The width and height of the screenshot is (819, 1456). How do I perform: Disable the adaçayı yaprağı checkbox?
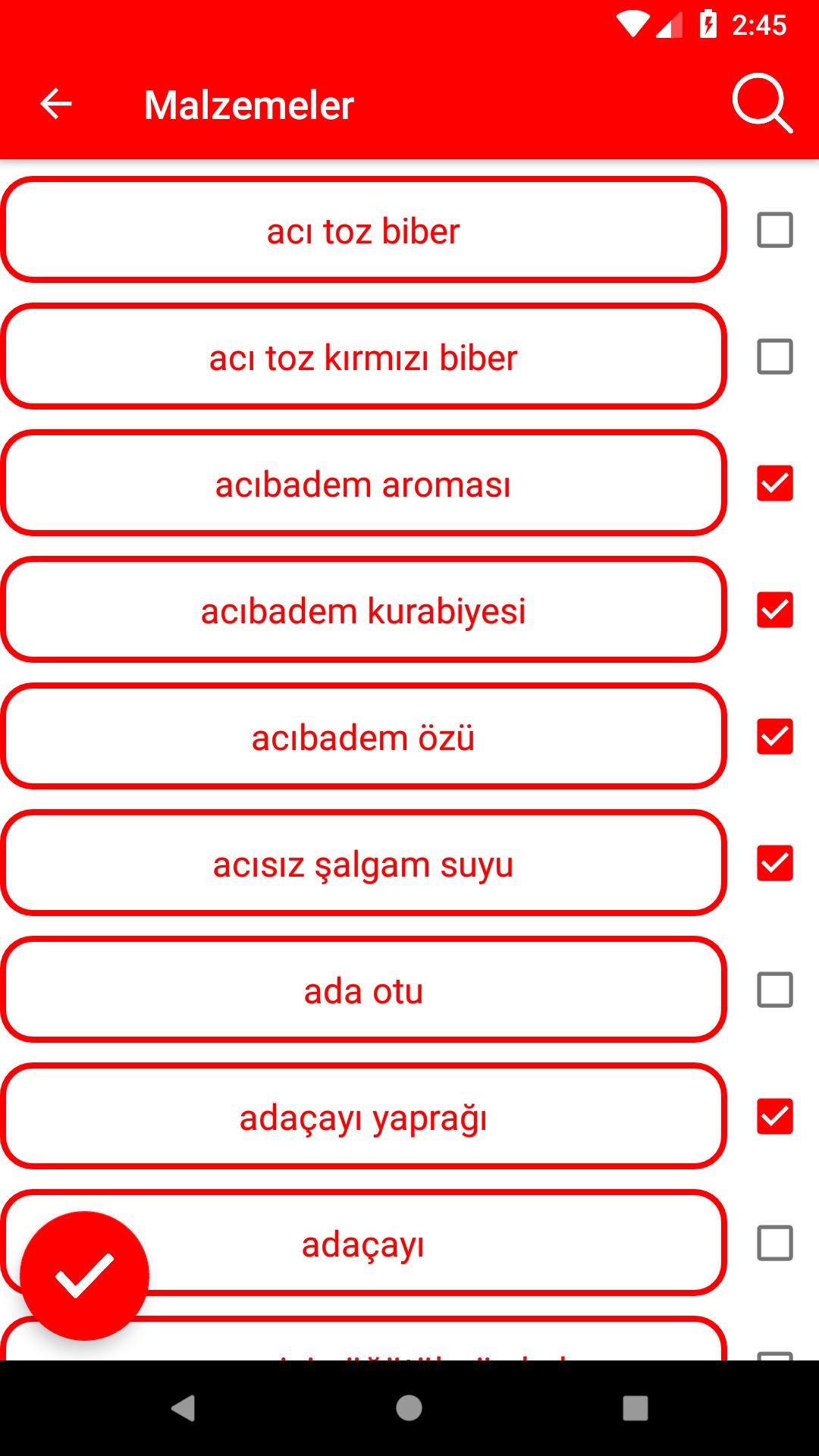773,1116
